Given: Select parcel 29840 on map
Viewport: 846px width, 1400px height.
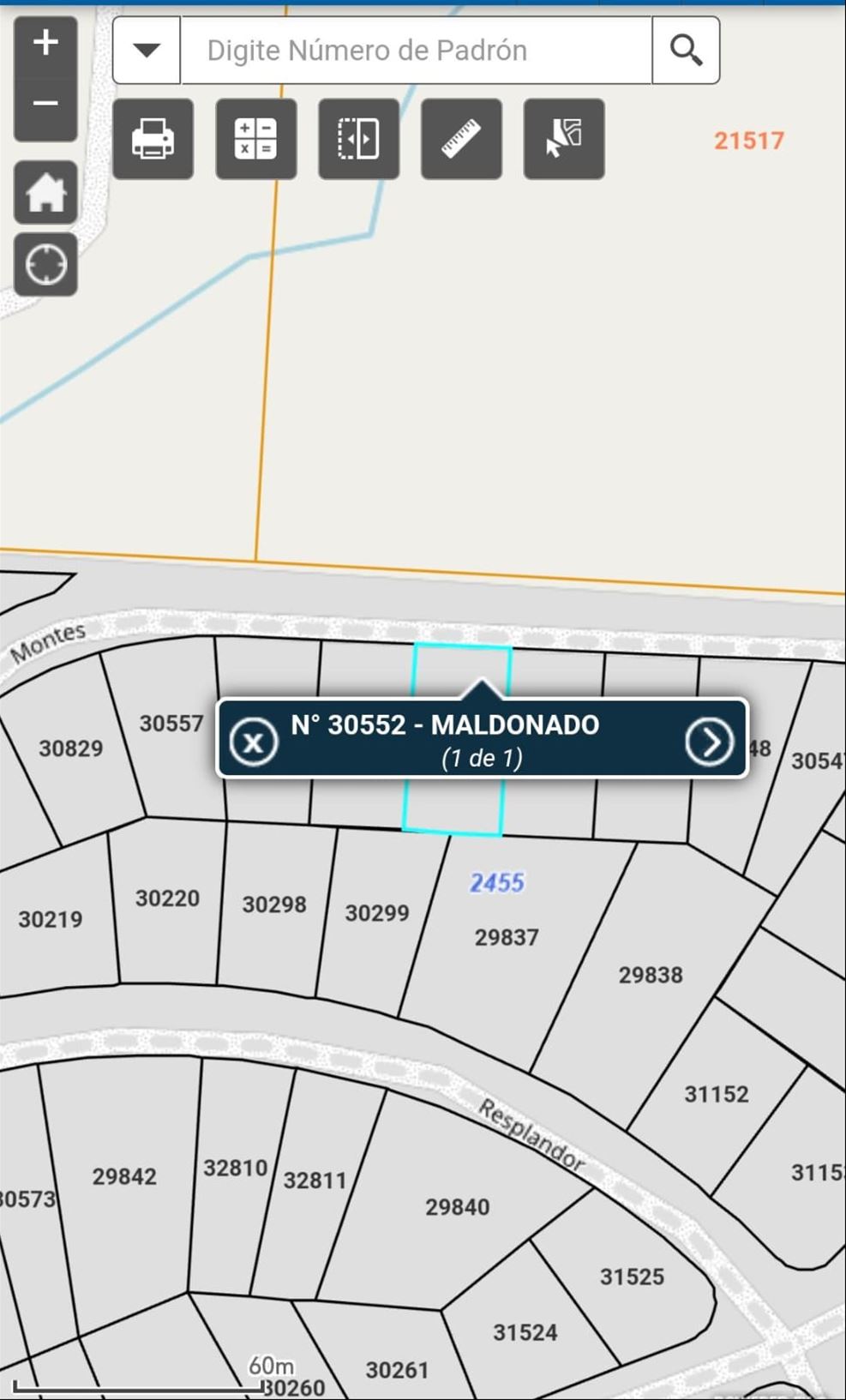Looking at the screenshot, I should [458, 1207].
